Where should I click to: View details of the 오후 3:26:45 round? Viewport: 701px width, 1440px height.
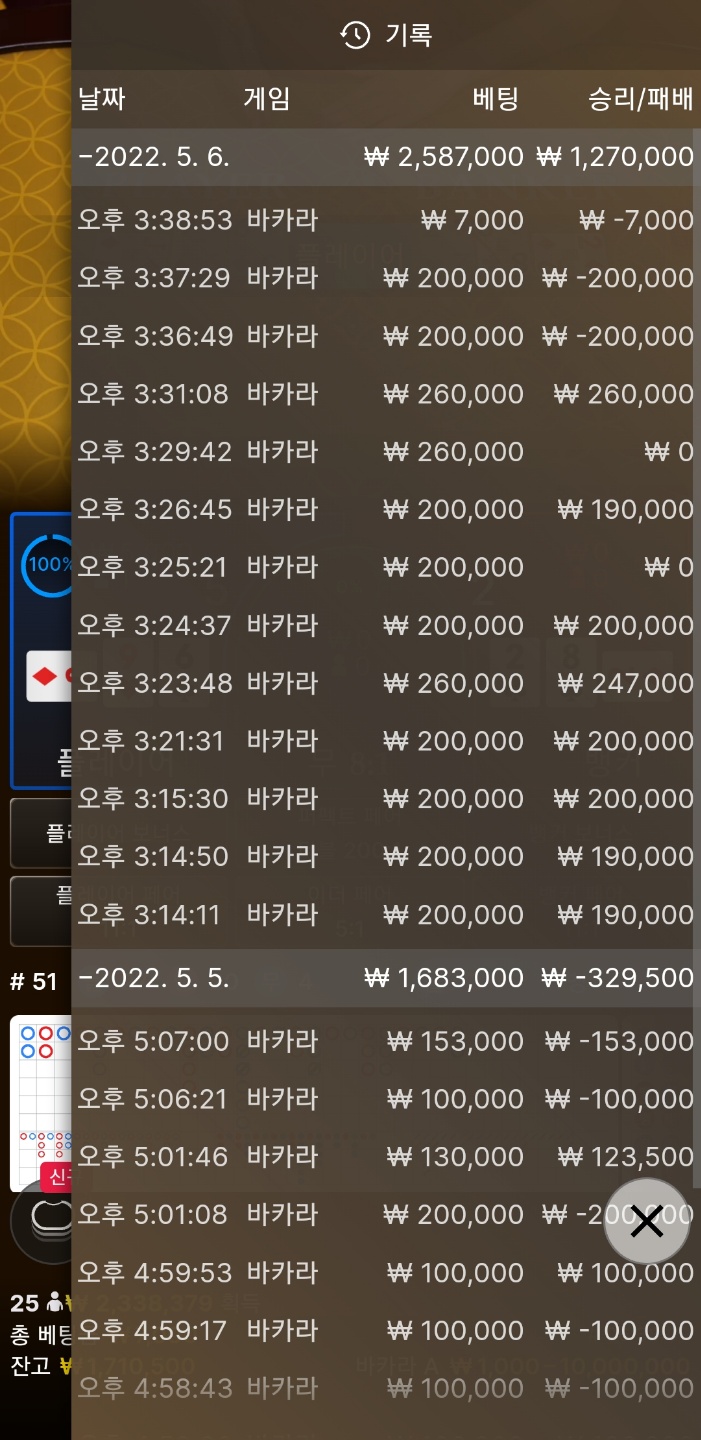[386, 510]
